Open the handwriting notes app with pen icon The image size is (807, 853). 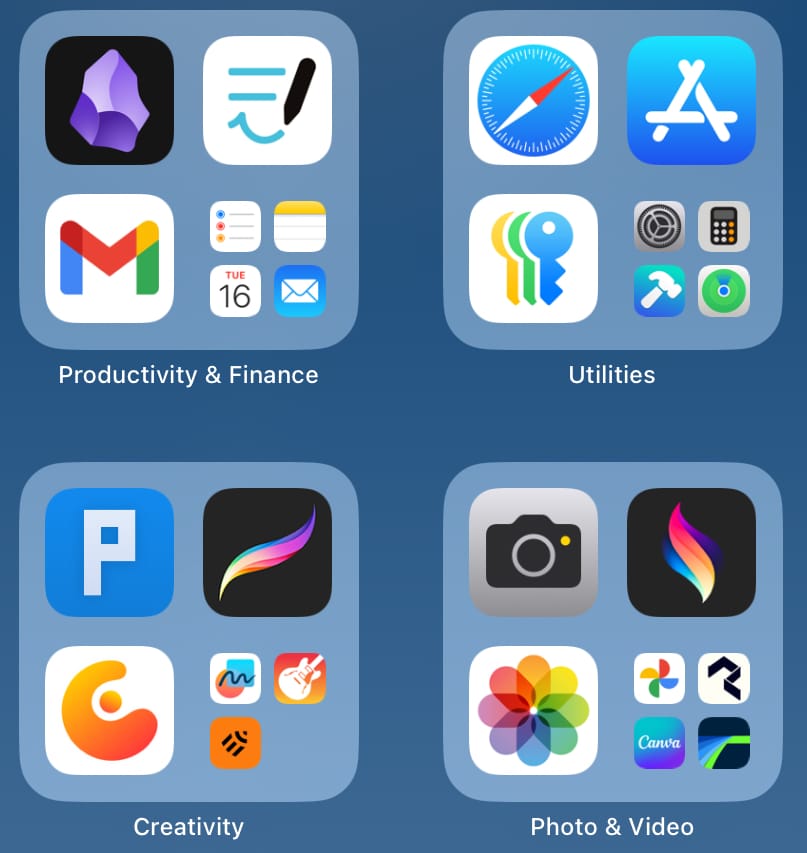[267, 100]
